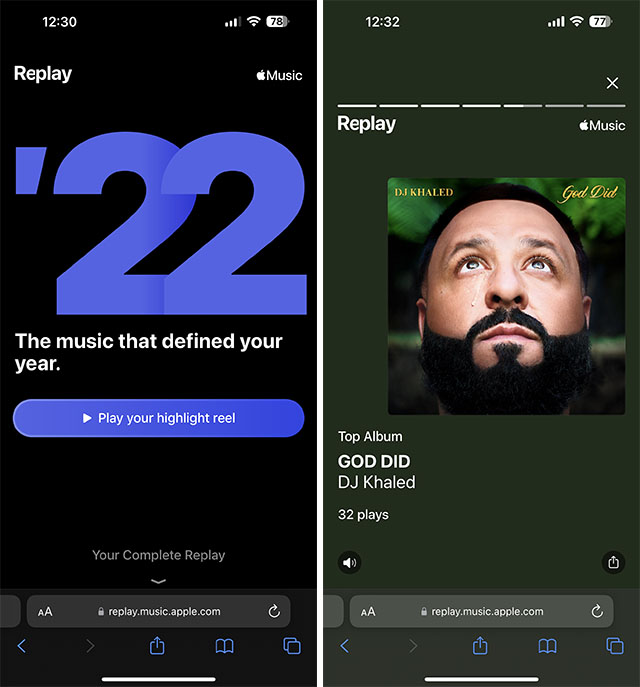640x687 pixels.
Task: Mute the highlight reel sound
Action: click(x=349, y=562)
